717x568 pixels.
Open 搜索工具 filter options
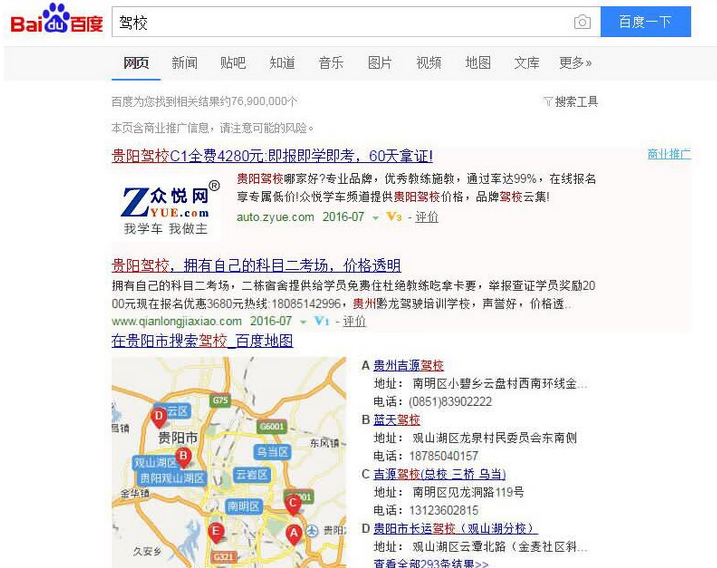(x=571, y=102)
